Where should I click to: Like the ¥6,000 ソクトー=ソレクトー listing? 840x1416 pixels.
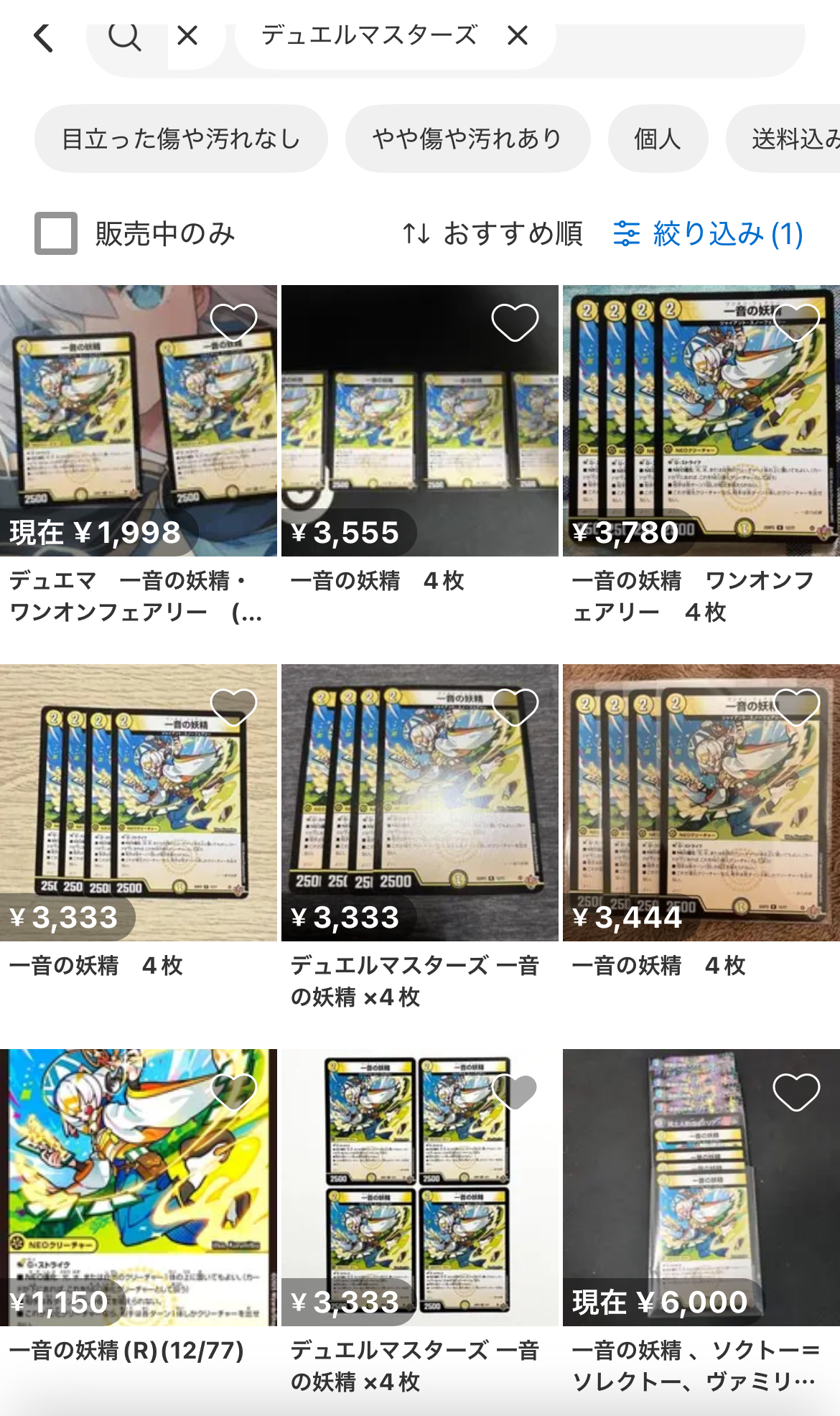point(796,1092)
